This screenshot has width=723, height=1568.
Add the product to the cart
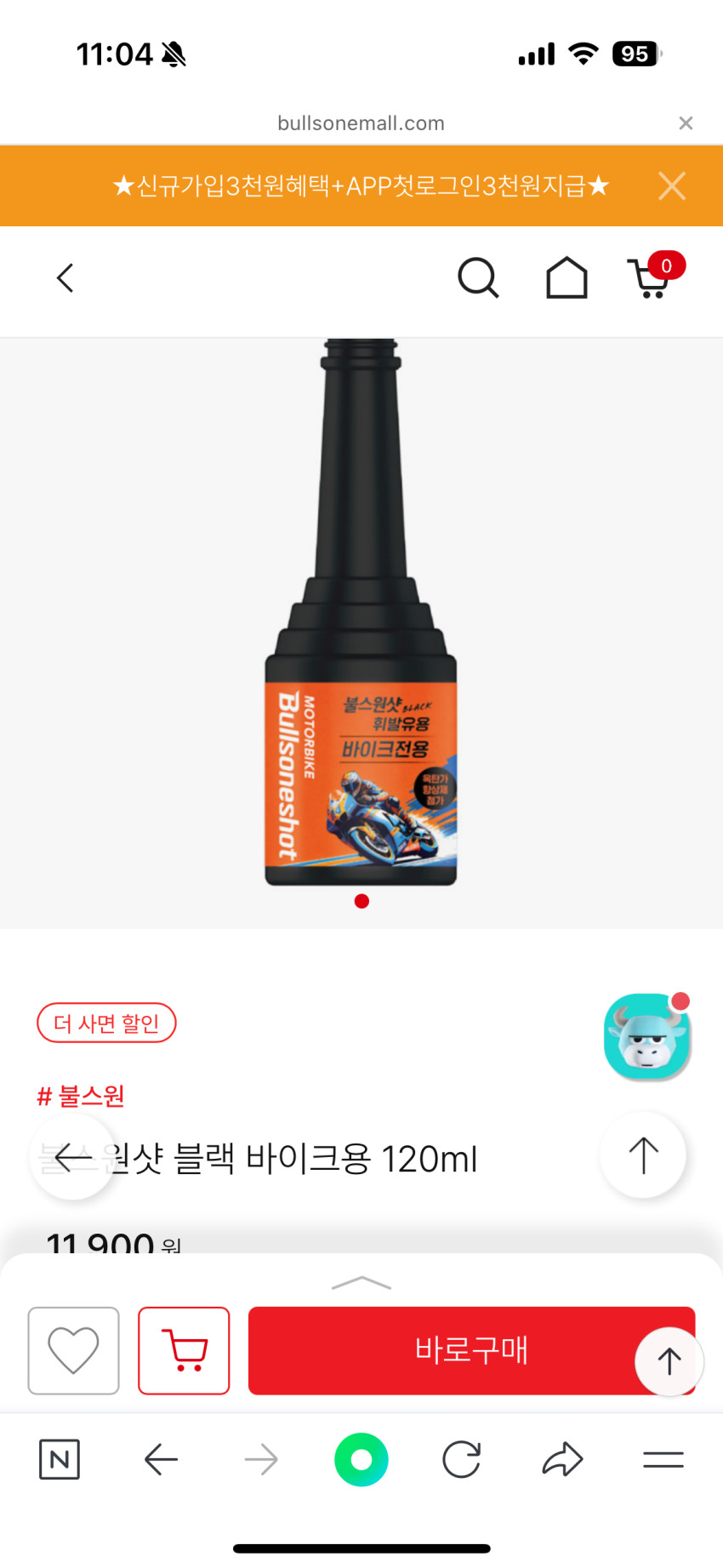point(184,1350)
